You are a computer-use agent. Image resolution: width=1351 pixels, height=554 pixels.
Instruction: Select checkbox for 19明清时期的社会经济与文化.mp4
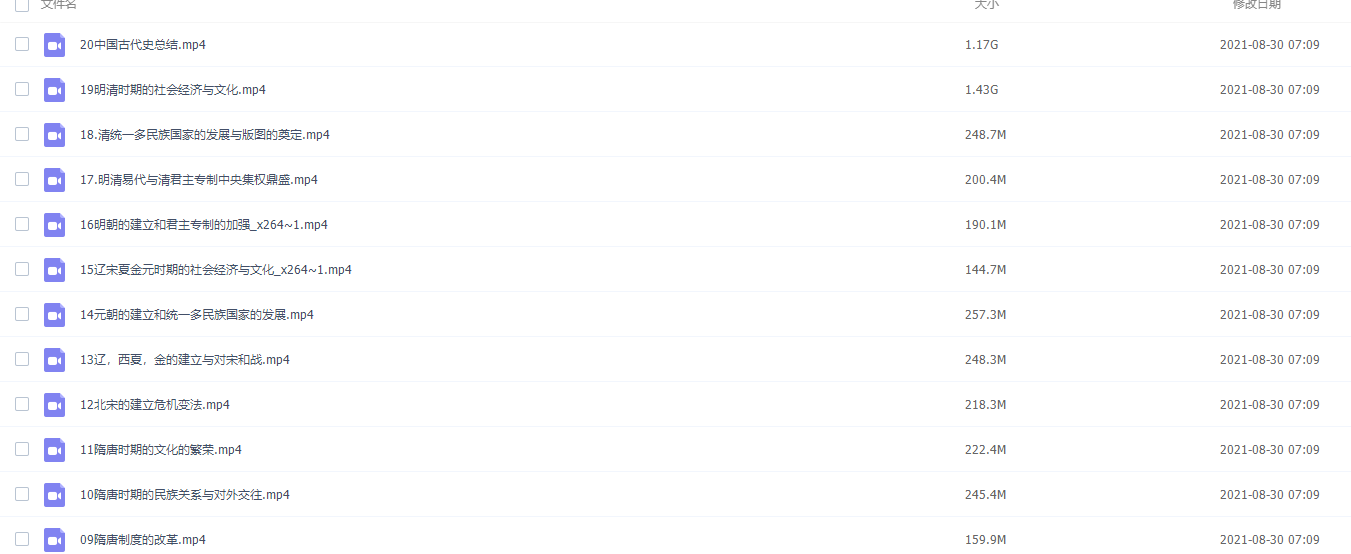click(22, 89)
